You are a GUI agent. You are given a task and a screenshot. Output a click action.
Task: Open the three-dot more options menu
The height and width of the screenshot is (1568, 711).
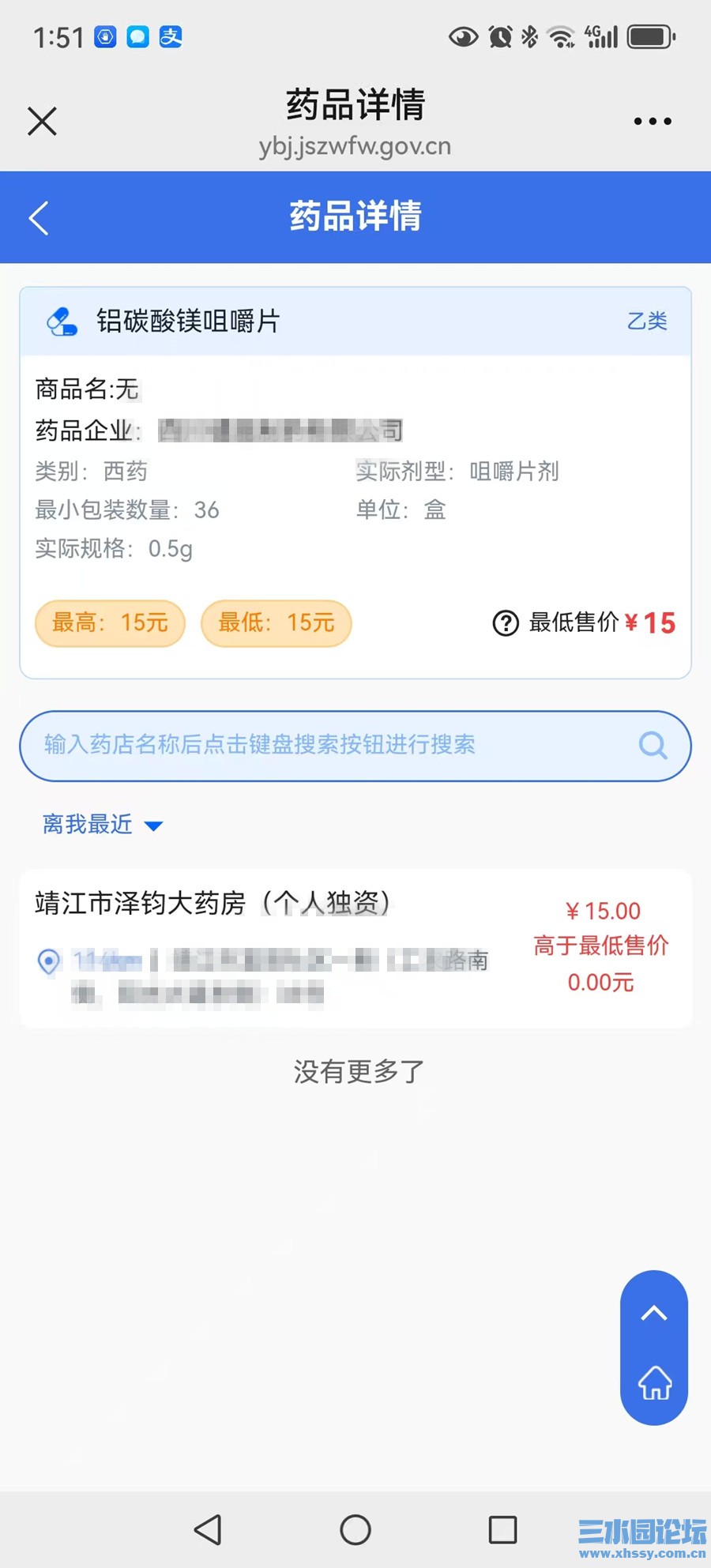pyautogui.click(x=652, y=120)
